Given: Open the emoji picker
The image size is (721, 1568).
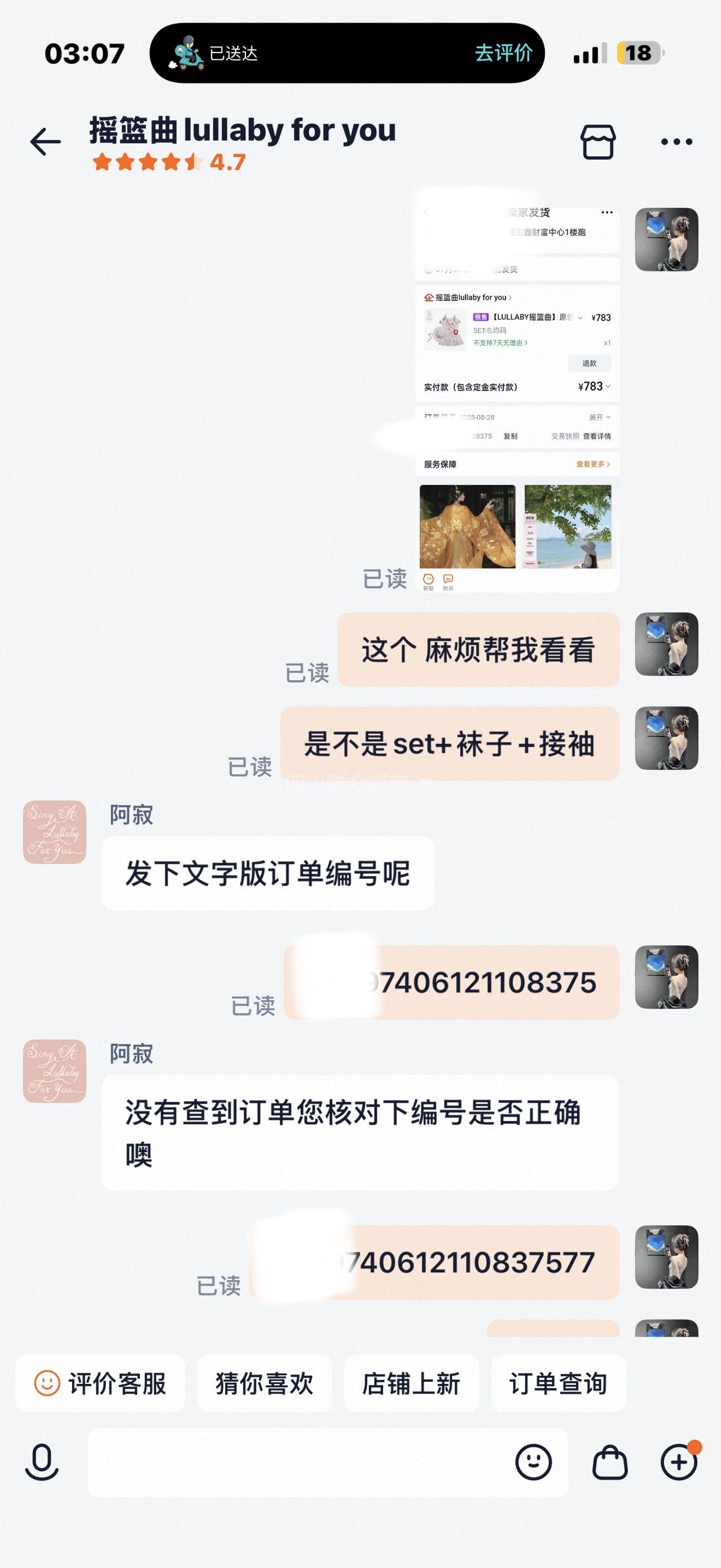Looking at the screenshot, I should click(534, 1462).
